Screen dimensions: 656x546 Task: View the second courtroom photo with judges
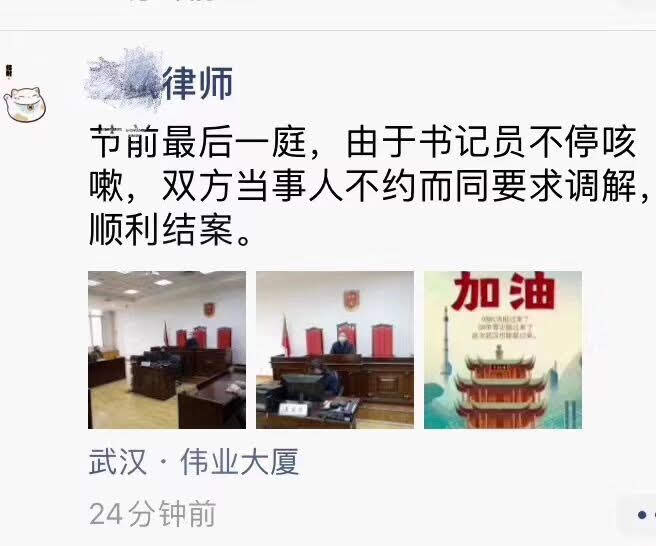tap(334, 349)
